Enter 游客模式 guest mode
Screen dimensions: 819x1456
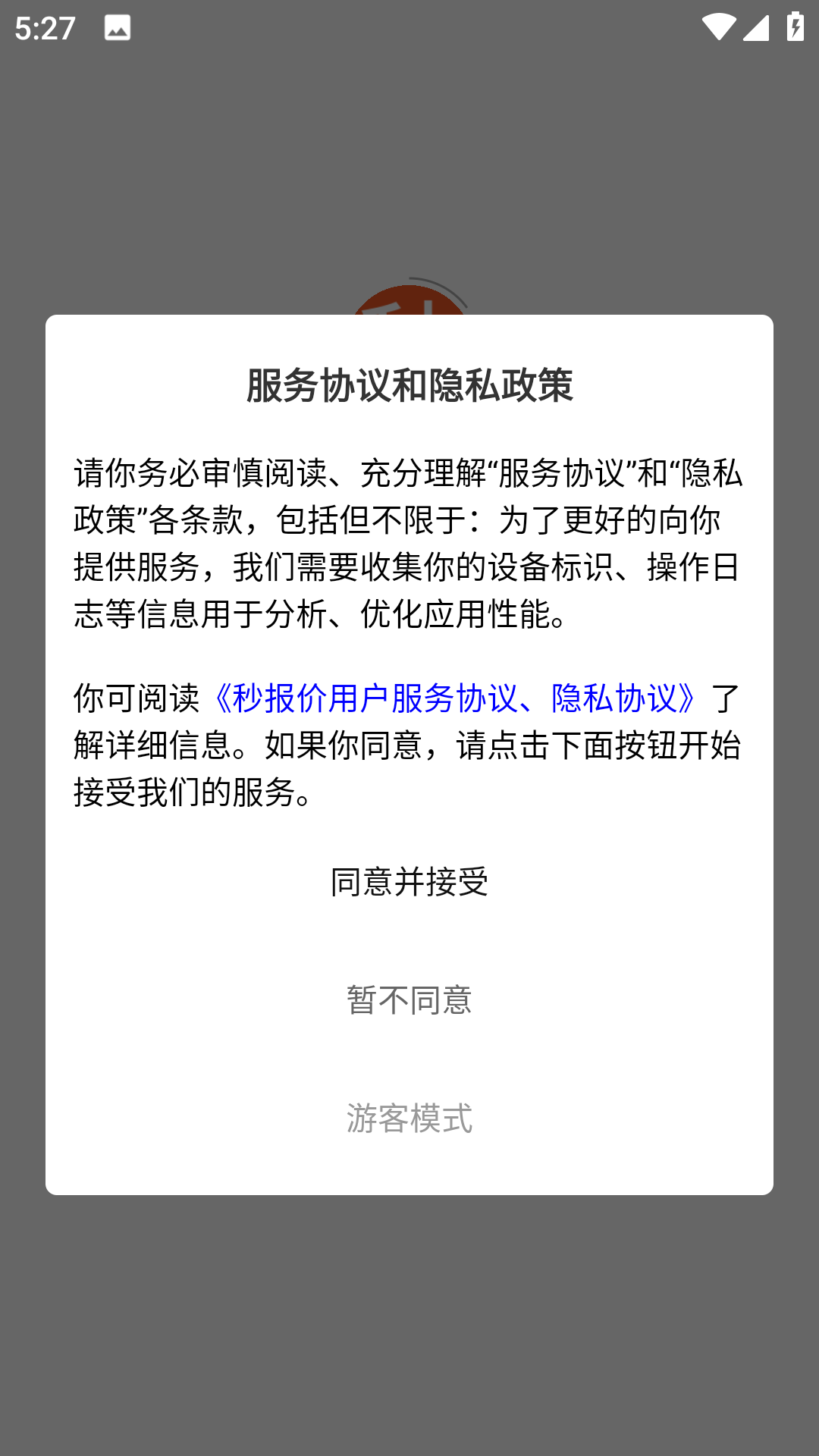coord(409,1119)
